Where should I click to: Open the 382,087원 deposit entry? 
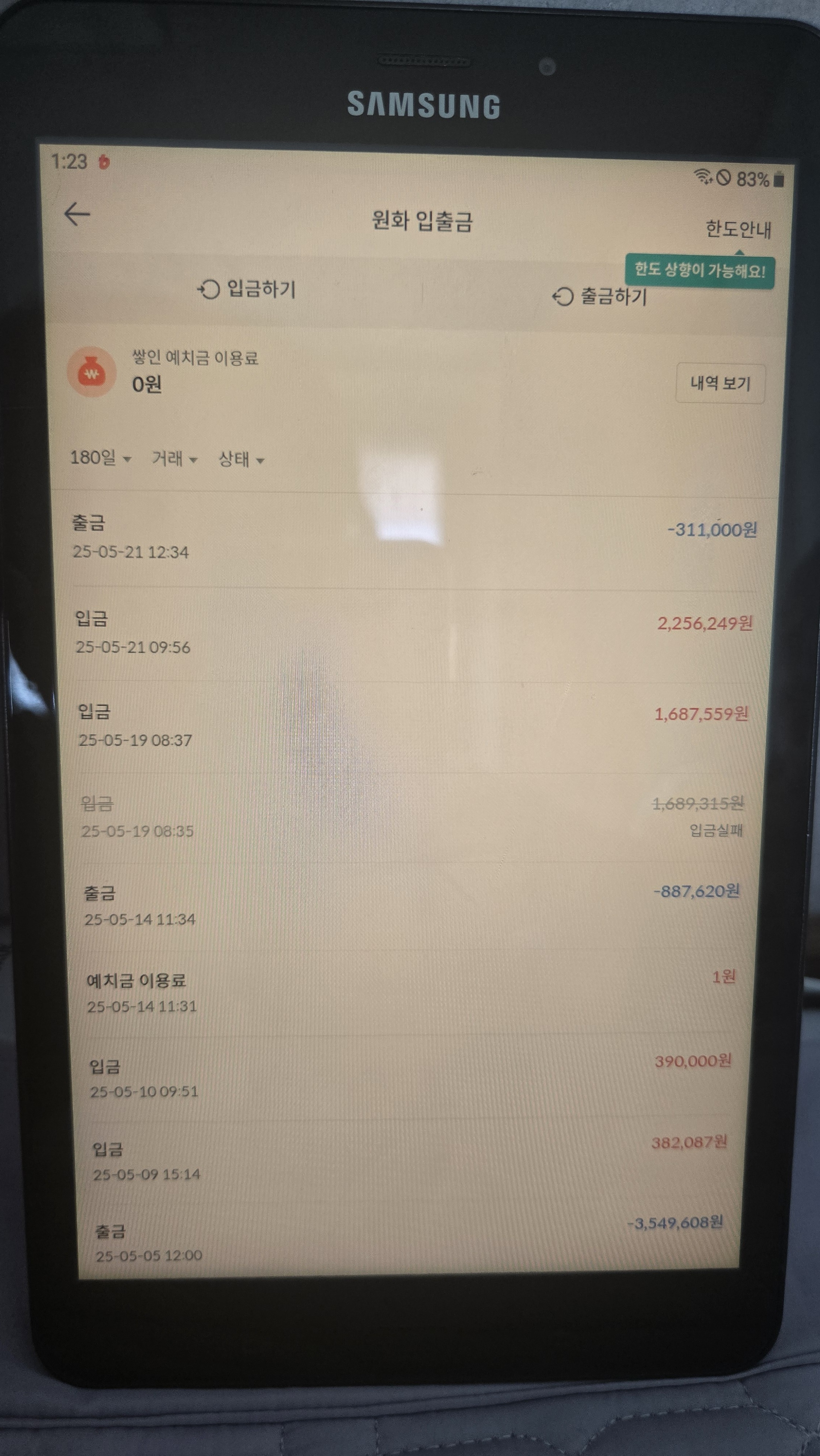pyautogui.click(x=411, y=1160)
